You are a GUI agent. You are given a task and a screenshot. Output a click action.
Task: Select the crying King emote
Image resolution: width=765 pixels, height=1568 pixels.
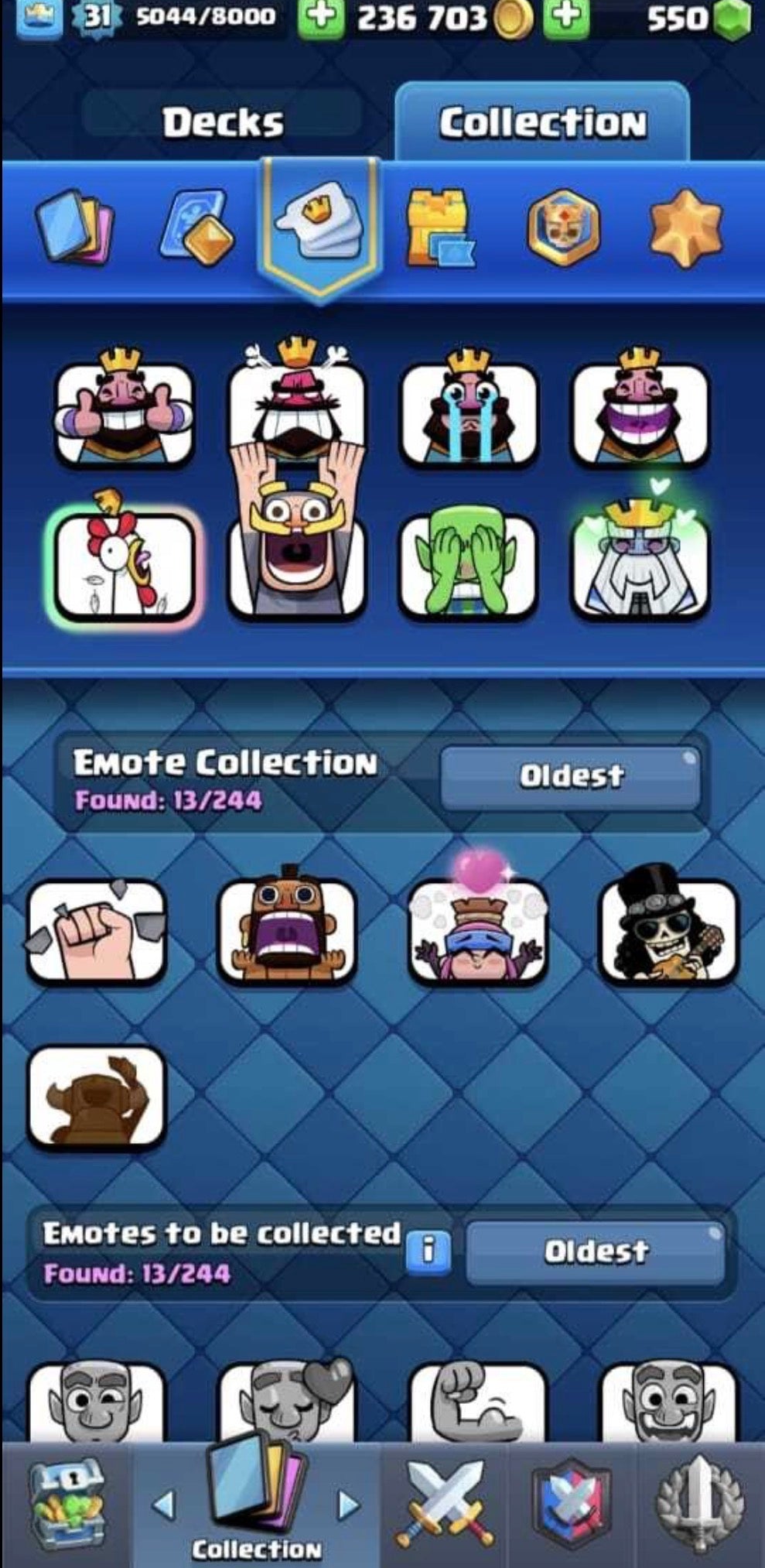[x=469, y=412]
